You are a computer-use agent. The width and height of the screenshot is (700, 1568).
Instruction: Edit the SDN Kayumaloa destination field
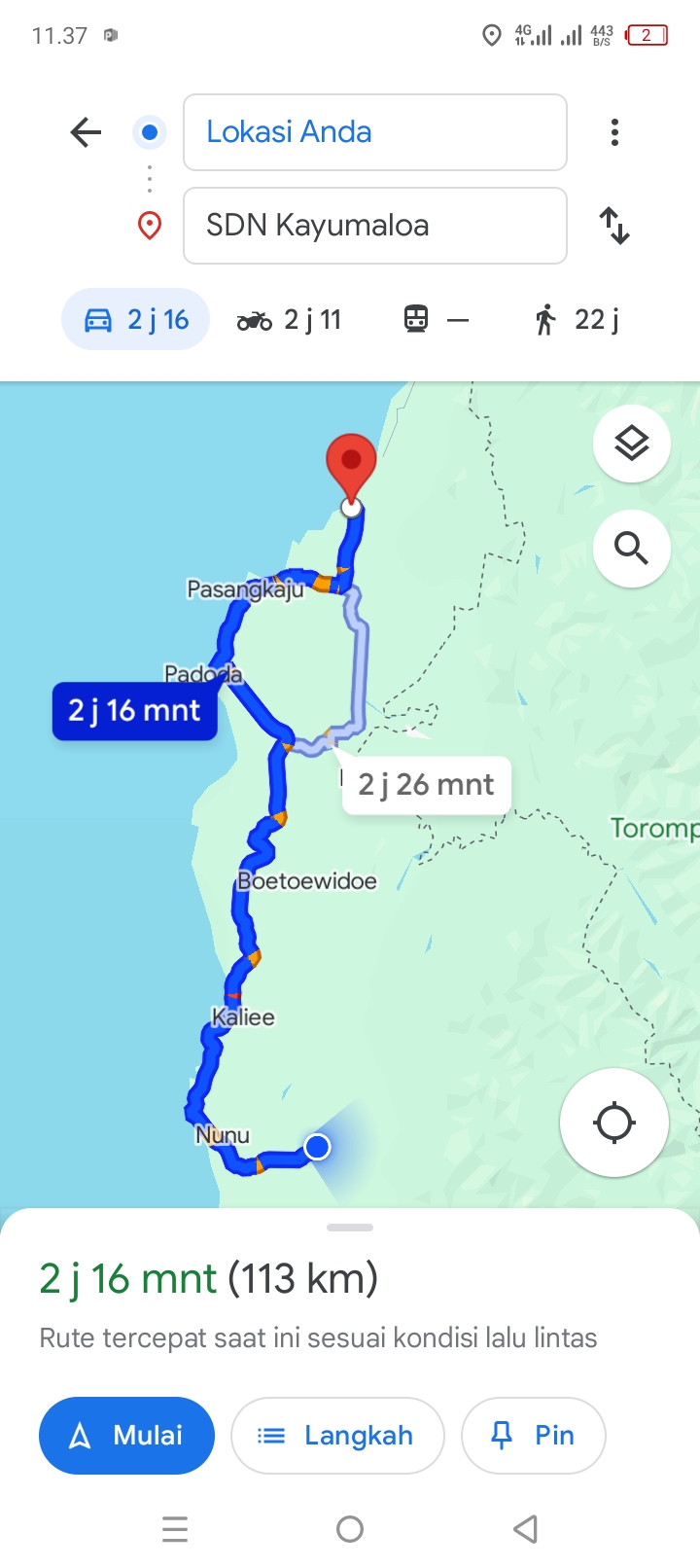[375, 226]
